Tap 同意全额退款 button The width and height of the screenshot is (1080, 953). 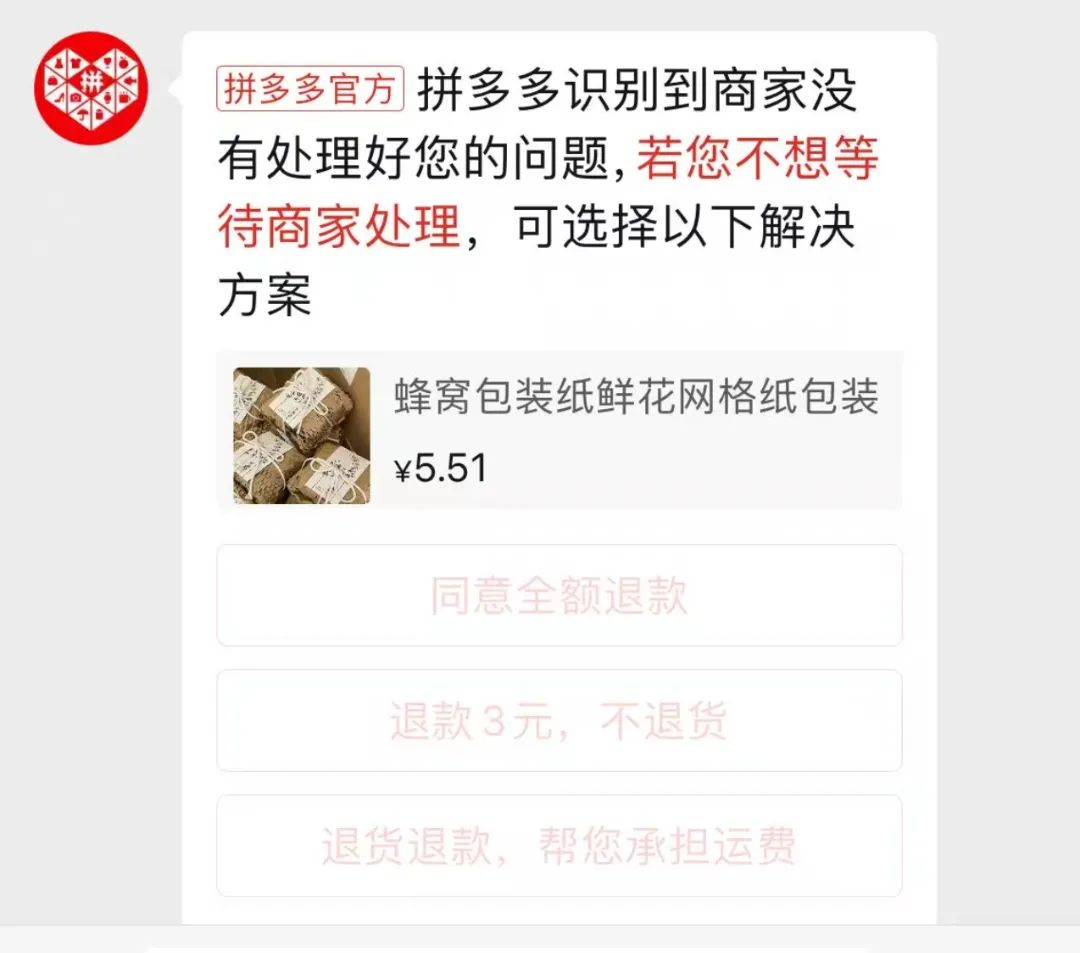coord(559,596)
